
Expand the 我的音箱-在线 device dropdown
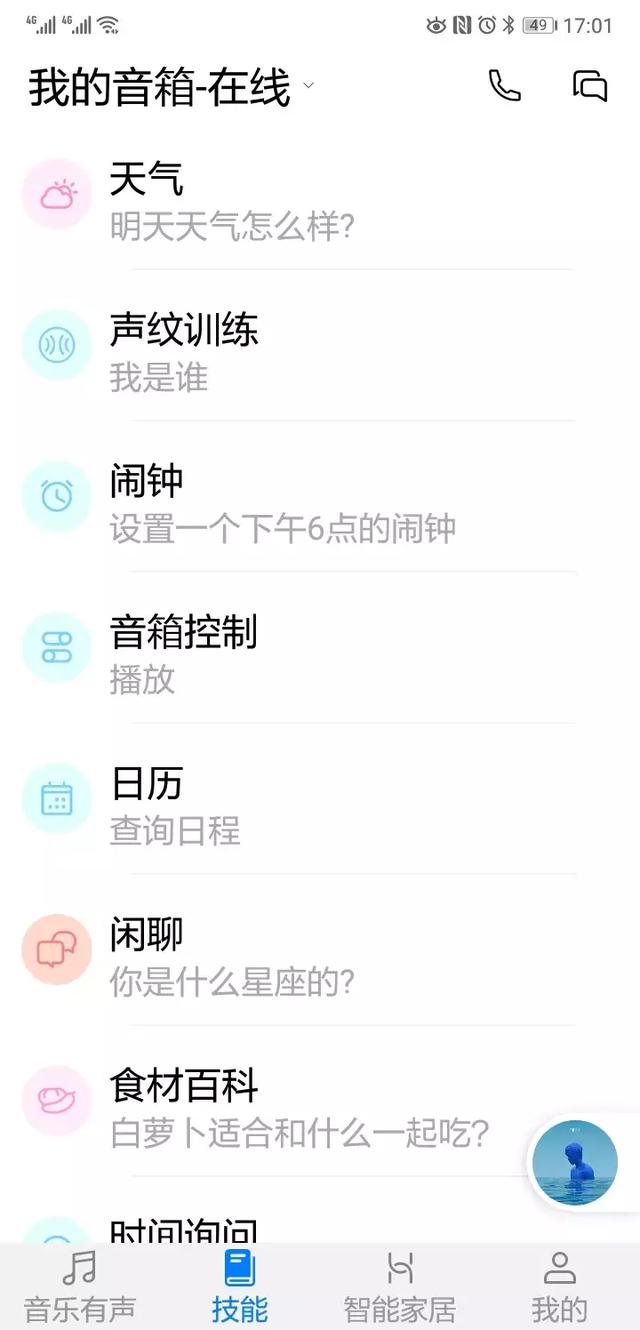pos(308,86)
